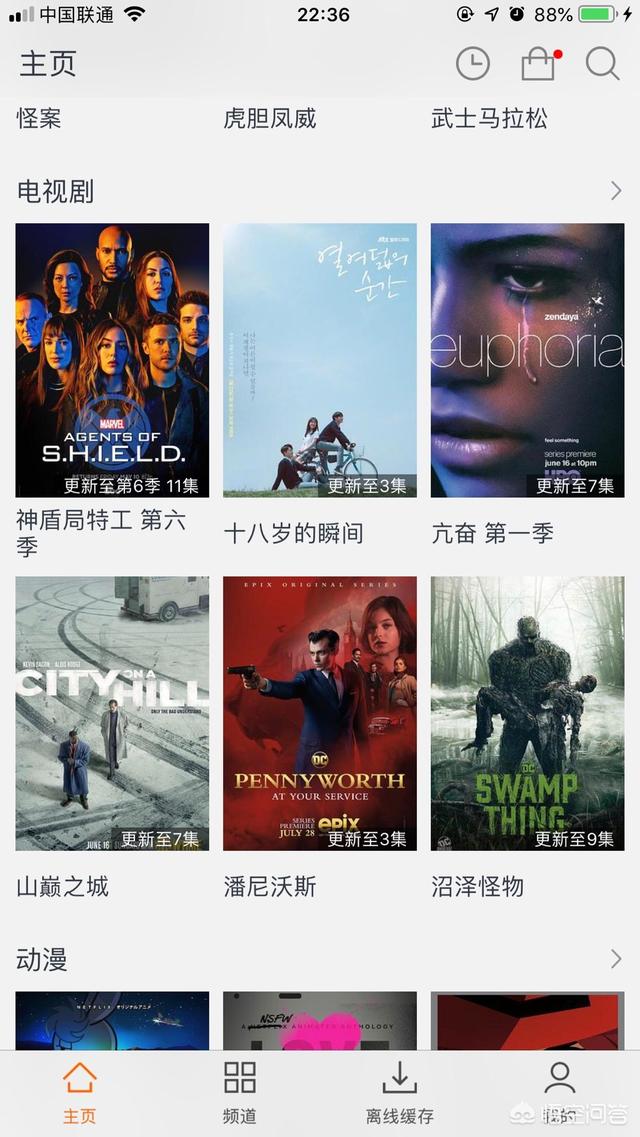Open 神盾局特工 第六季 poster
The height and width of the screenshot is (1137, 640).
[x=112, y=360]
